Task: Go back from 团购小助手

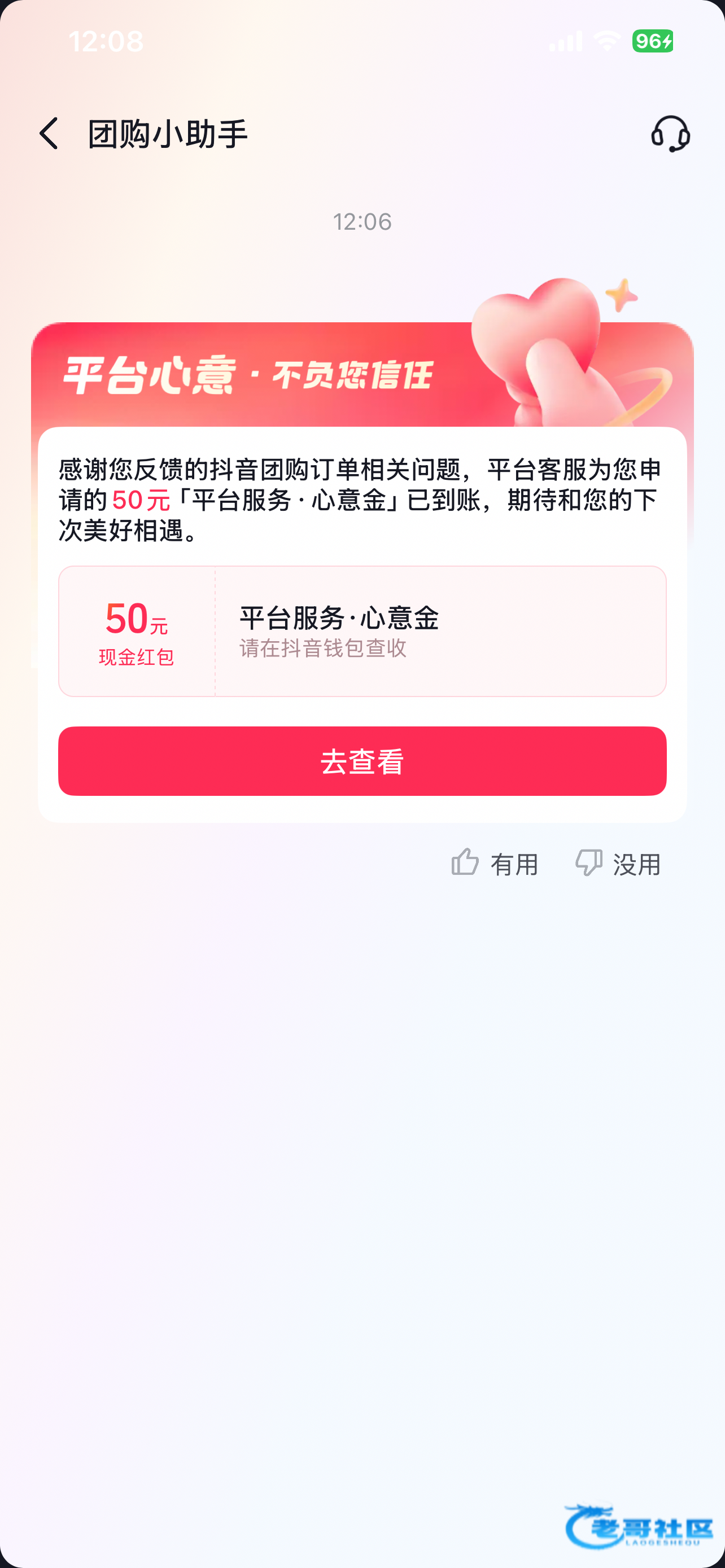Action: [49, 133]
